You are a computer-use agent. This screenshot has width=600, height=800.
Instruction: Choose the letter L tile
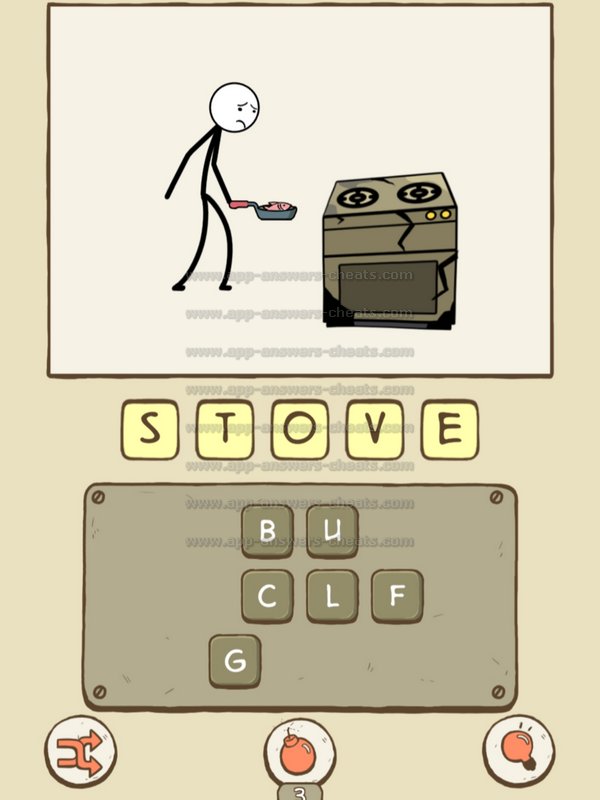click(x=332, y=597)
